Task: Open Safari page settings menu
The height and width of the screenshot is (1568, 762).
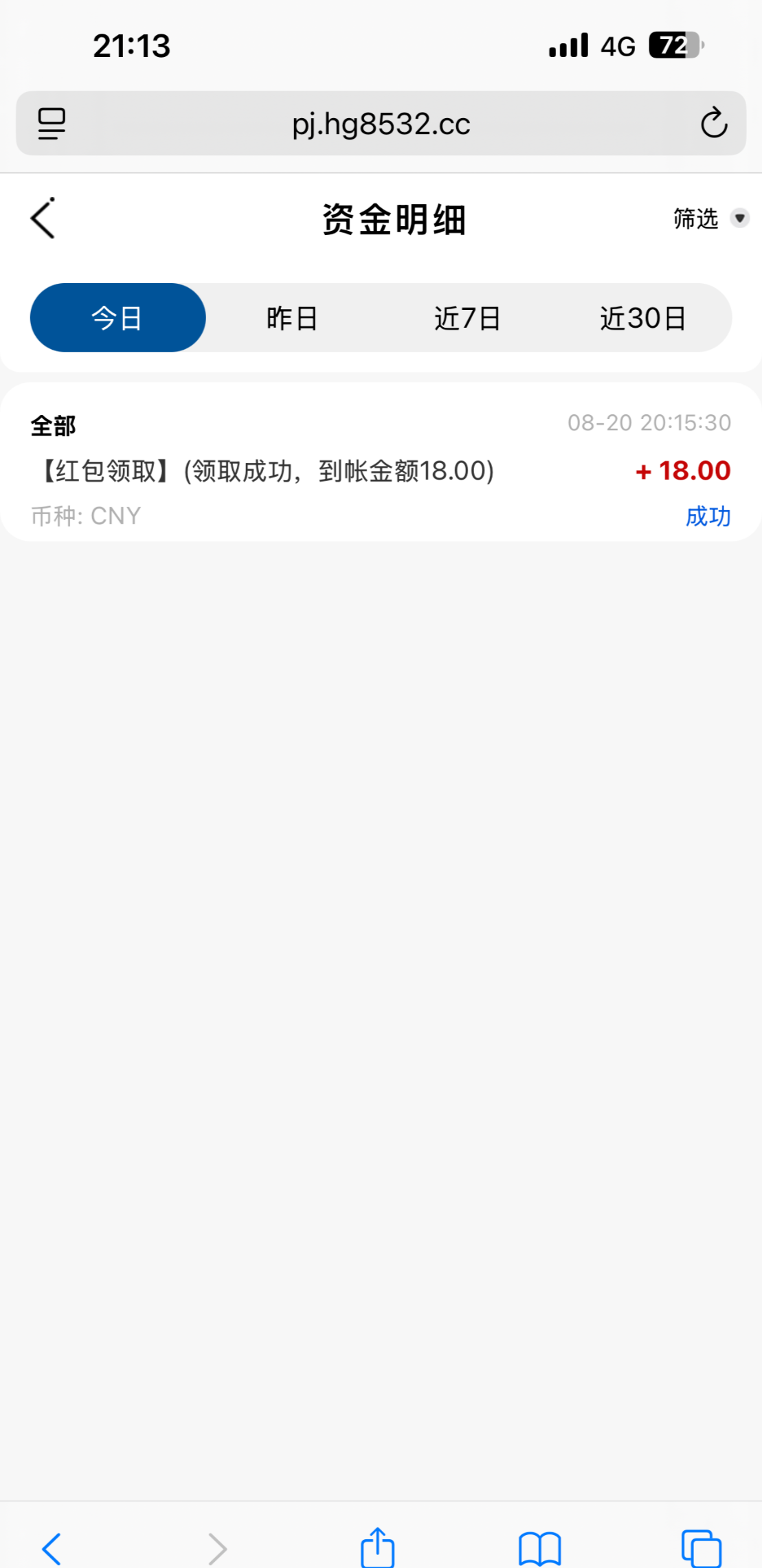Action: [52, 124]
